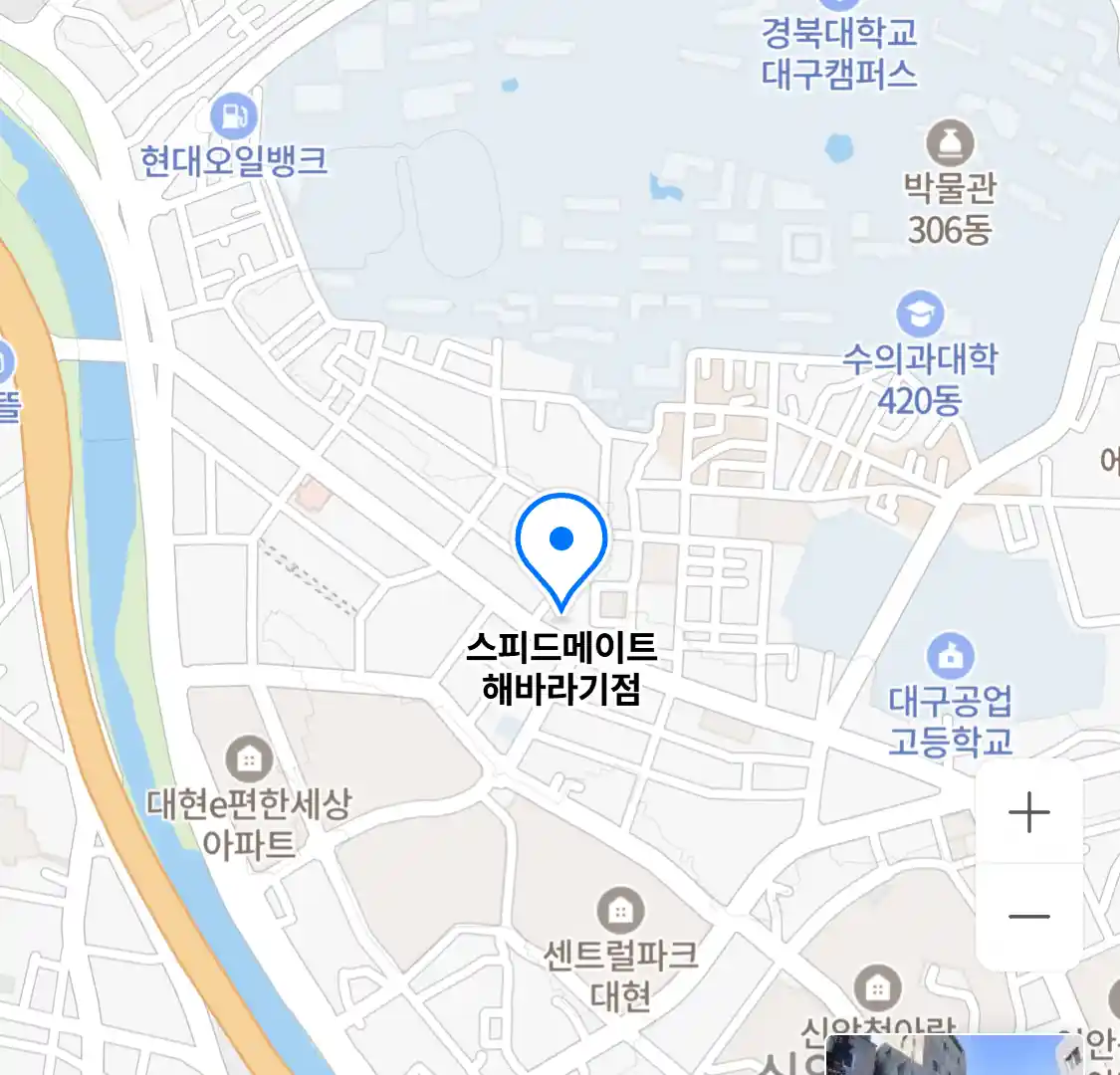Screen dimensions: 1120x1075
Task: Open the 센트럴파크대현 apartment marker
Action: 620,910
